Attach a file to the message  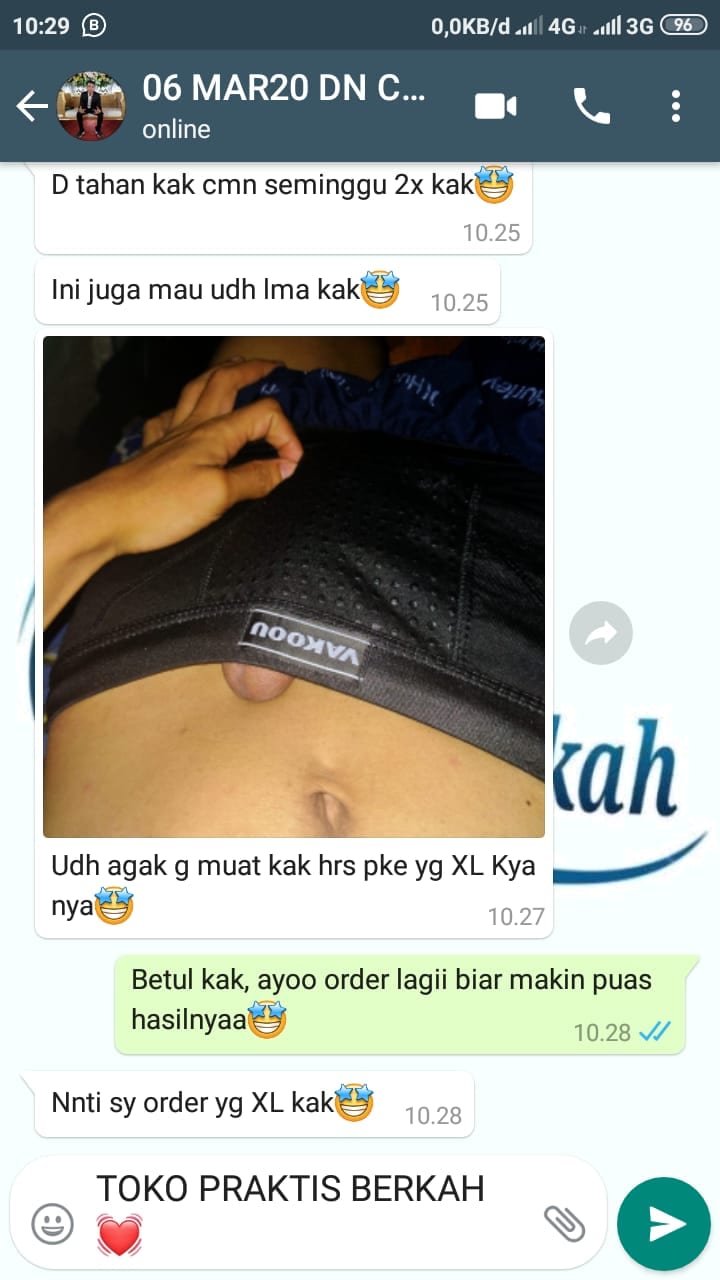coord(564,1222)
